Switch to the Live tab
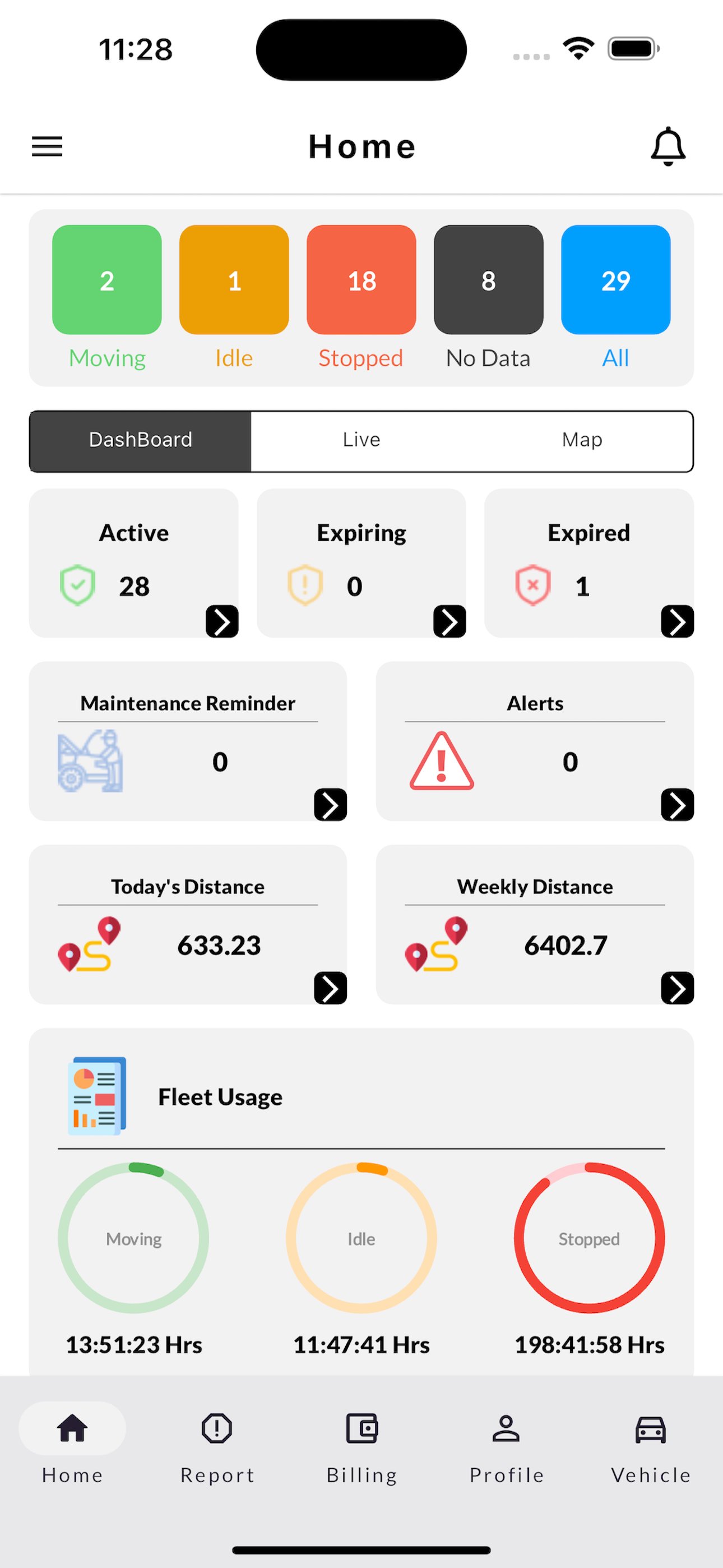Image resolution: width=723 pixels, height=1568 pixels. click(x=361, y=440)
